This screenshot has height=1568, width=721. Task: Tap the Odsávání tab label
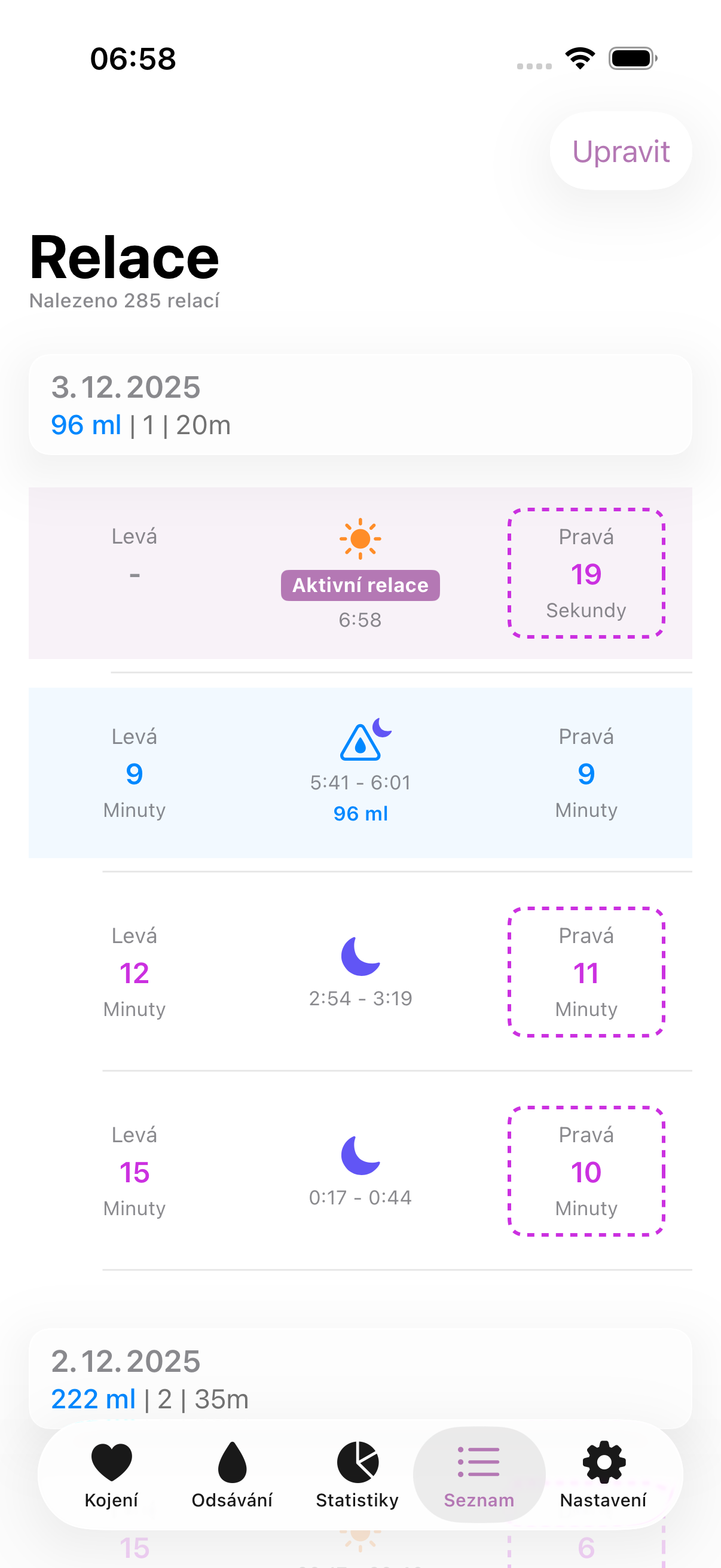click(234, 1501)
